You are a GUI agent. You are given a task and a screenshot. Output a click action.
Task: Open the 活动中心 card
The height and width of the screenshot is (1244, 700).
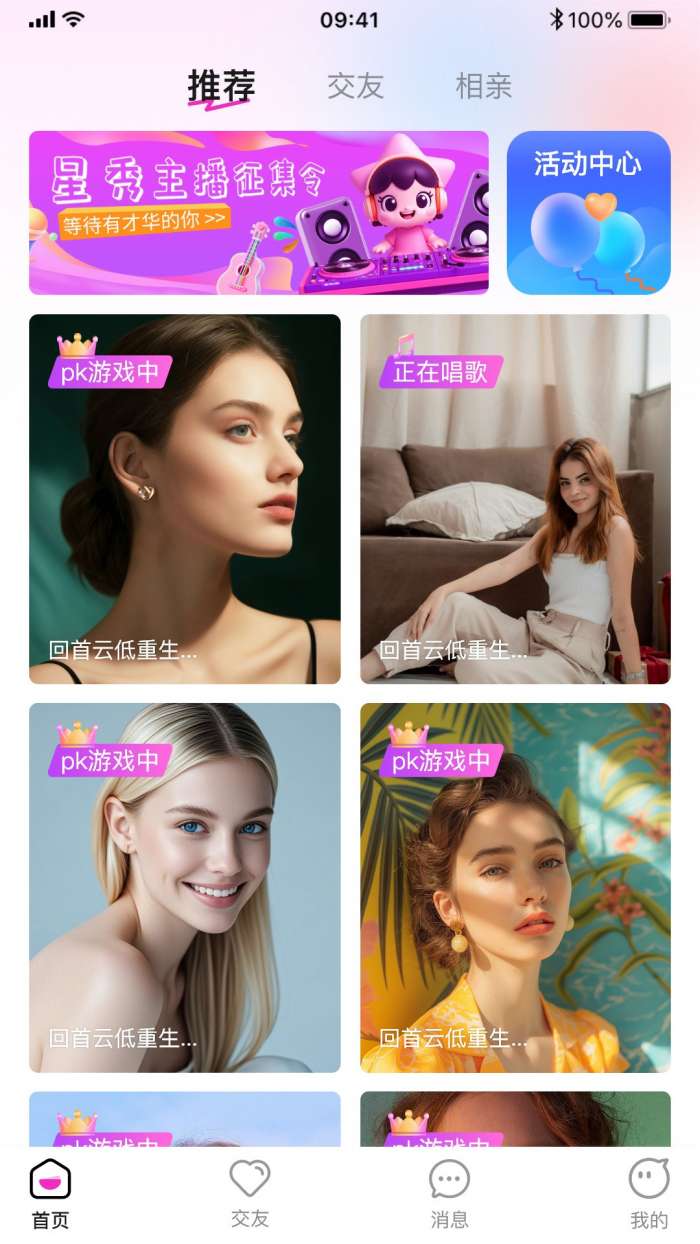pos(588,213)
